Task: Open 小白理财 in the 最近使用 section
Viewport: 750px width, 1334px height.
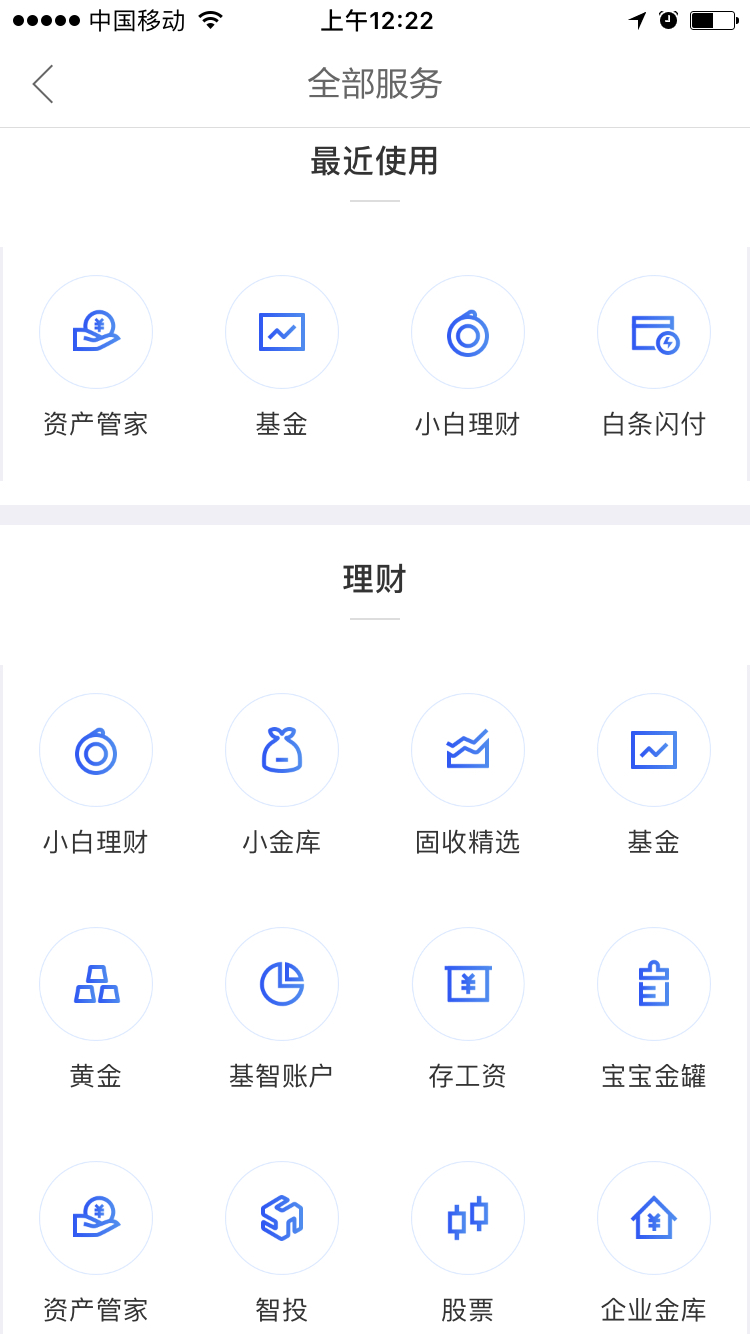Action: pos(468,357)
